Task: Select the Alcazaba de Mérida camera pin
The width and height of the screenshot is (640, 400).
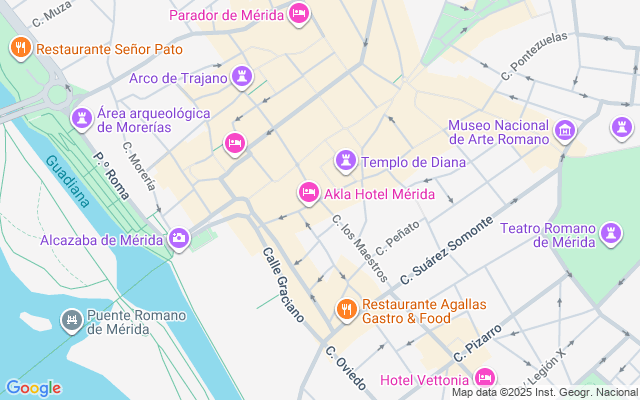Action: pyautogui.click(x=179, y=239)
